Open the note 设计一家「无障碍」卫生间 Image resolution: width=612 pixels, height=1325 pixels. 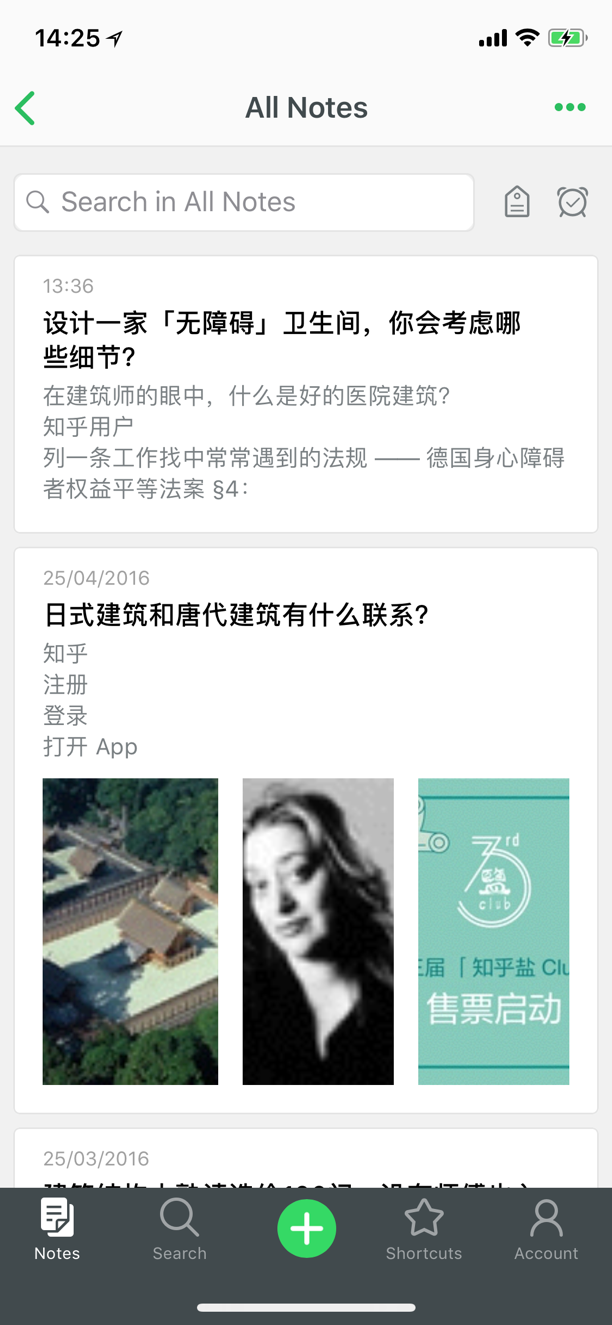click(x=306, y=394)
